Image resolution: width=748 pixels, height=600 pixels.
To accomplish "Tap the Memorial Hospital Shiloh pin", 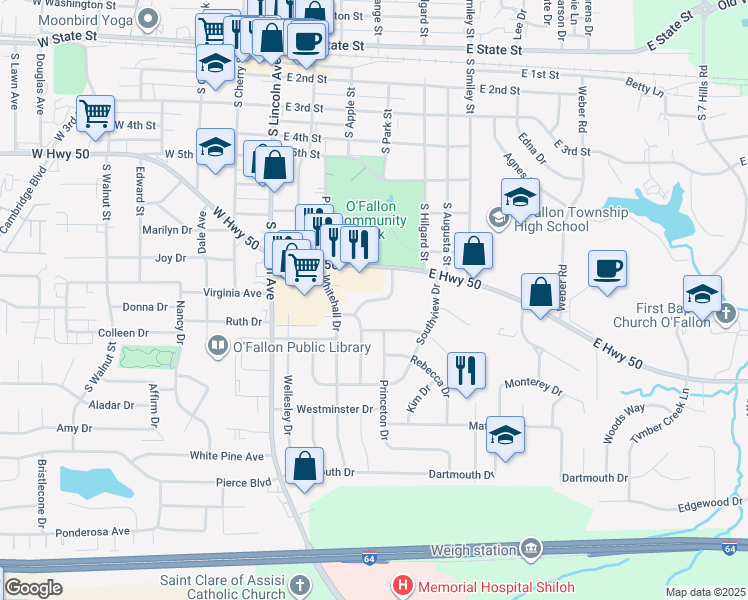I will click(x=402, y=586).
